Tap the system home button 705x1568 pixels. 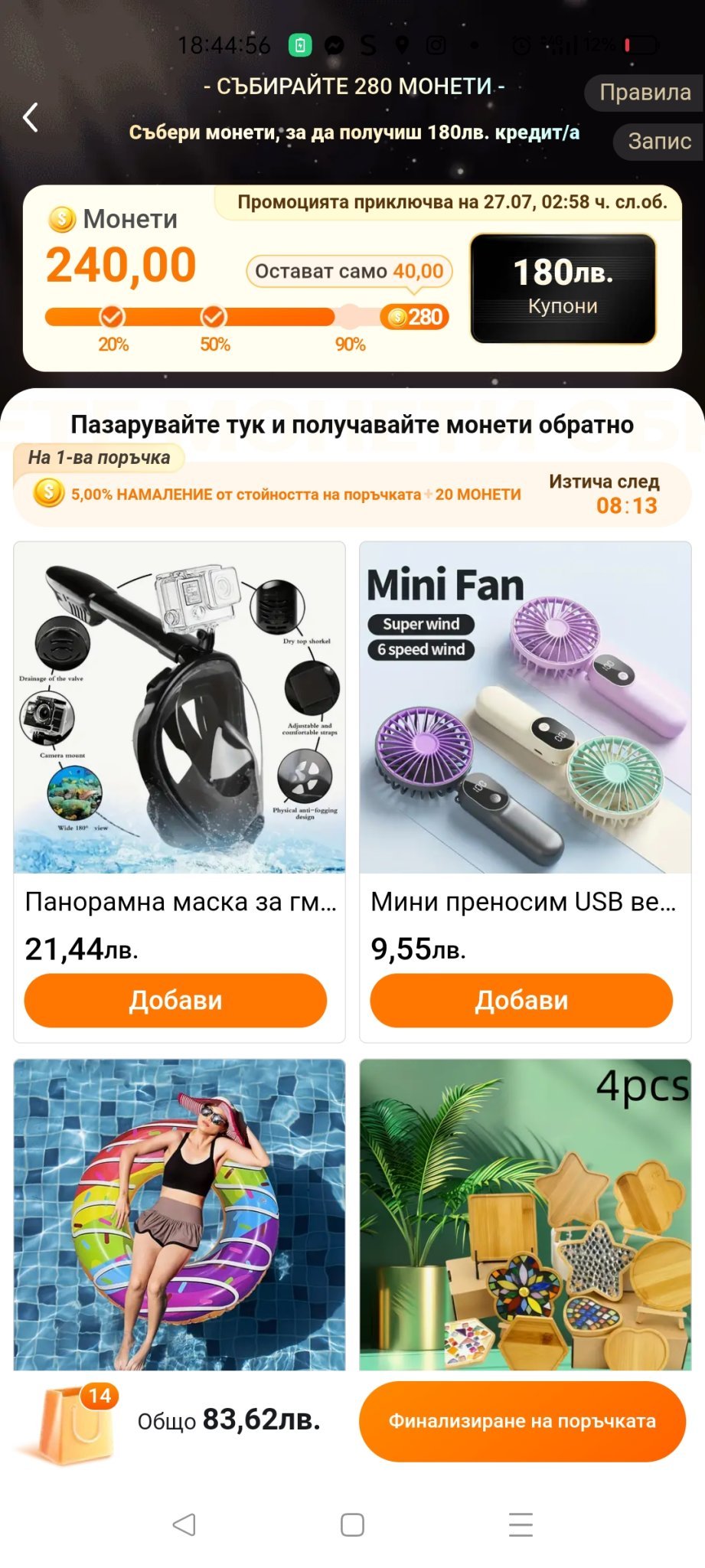pyautogui.click(x=352, y=1524)
